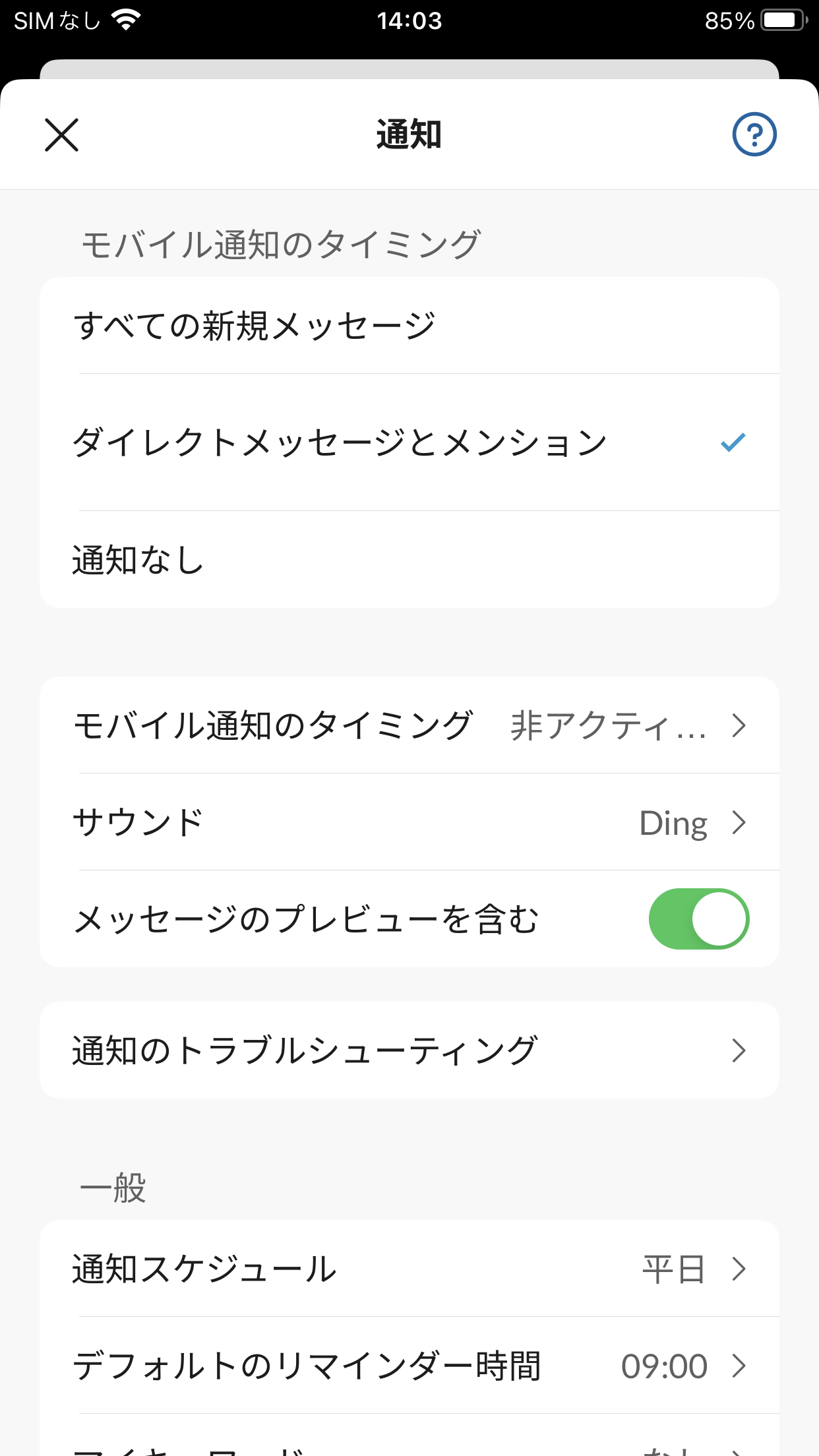Select 通知なし option
The width and height of the screenshot is (819, 1456).
[409, 560]
